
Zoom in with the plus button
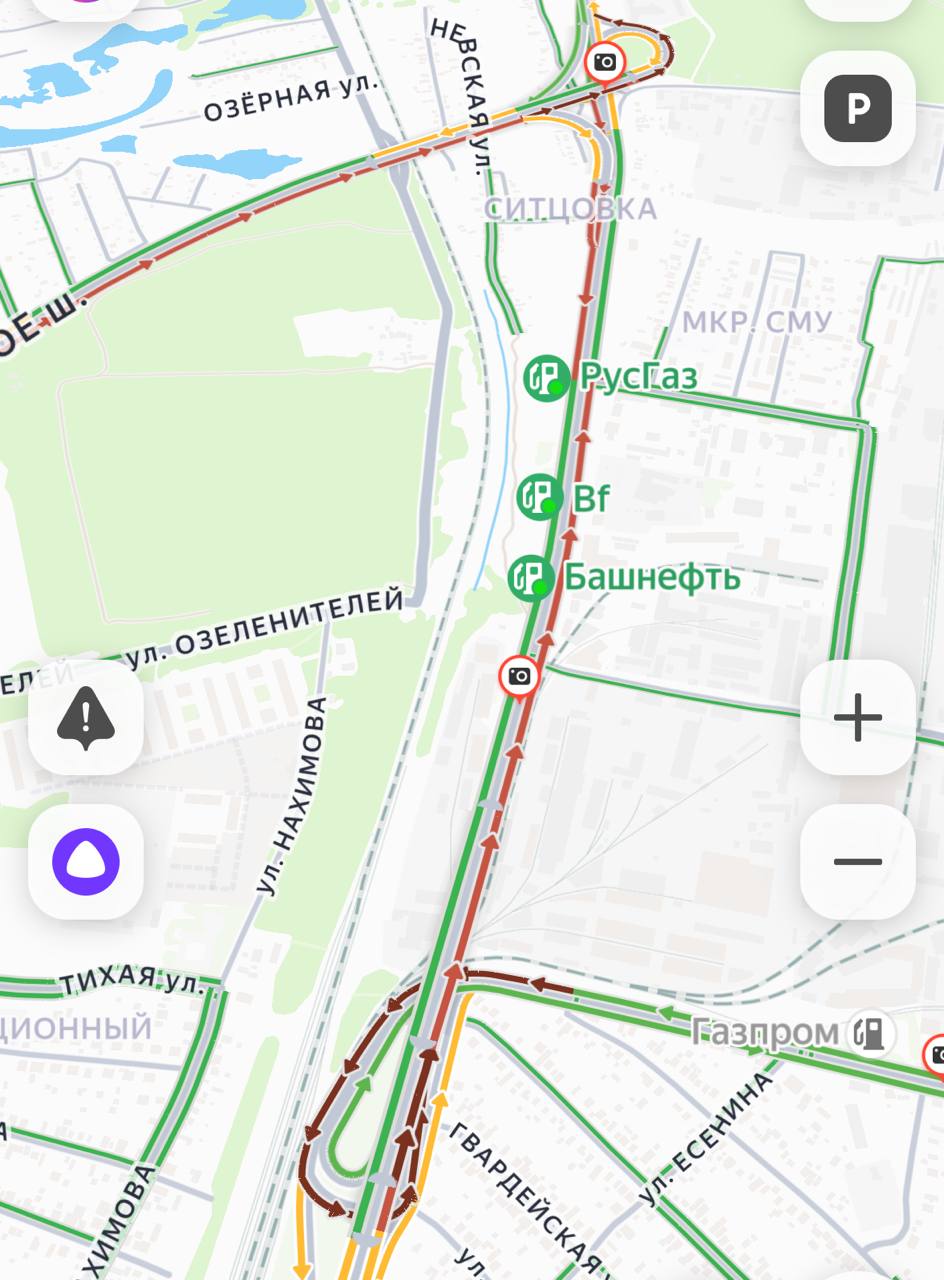click(857, 717)
